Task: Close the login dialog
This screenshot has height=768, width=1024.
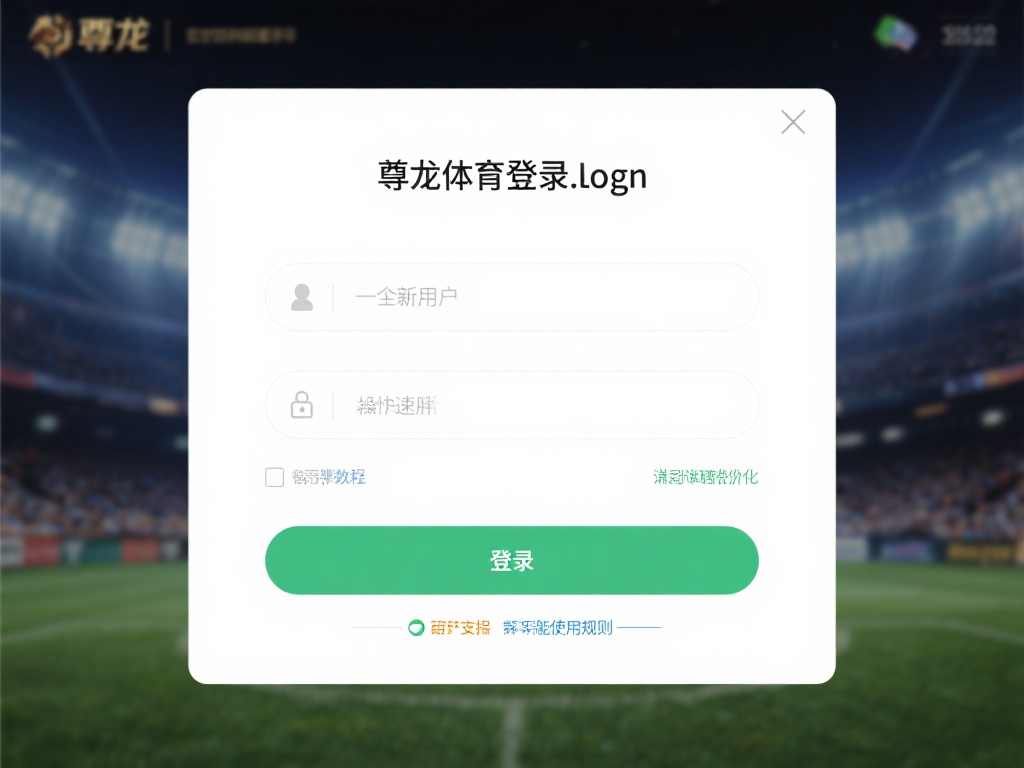Action: 793,122
